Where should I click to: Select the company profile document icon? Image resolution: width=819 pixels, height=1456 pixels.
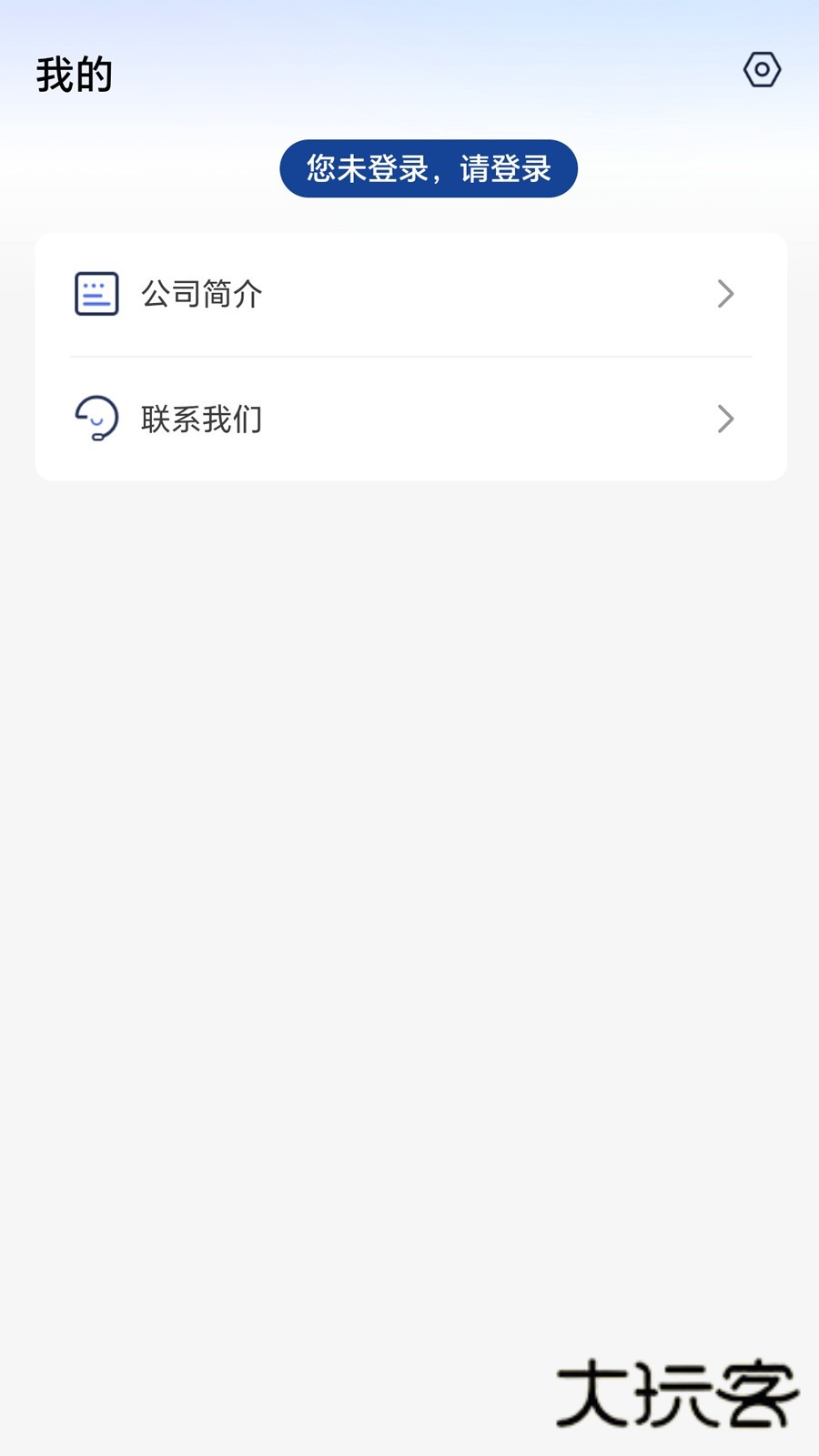(96, 293)
